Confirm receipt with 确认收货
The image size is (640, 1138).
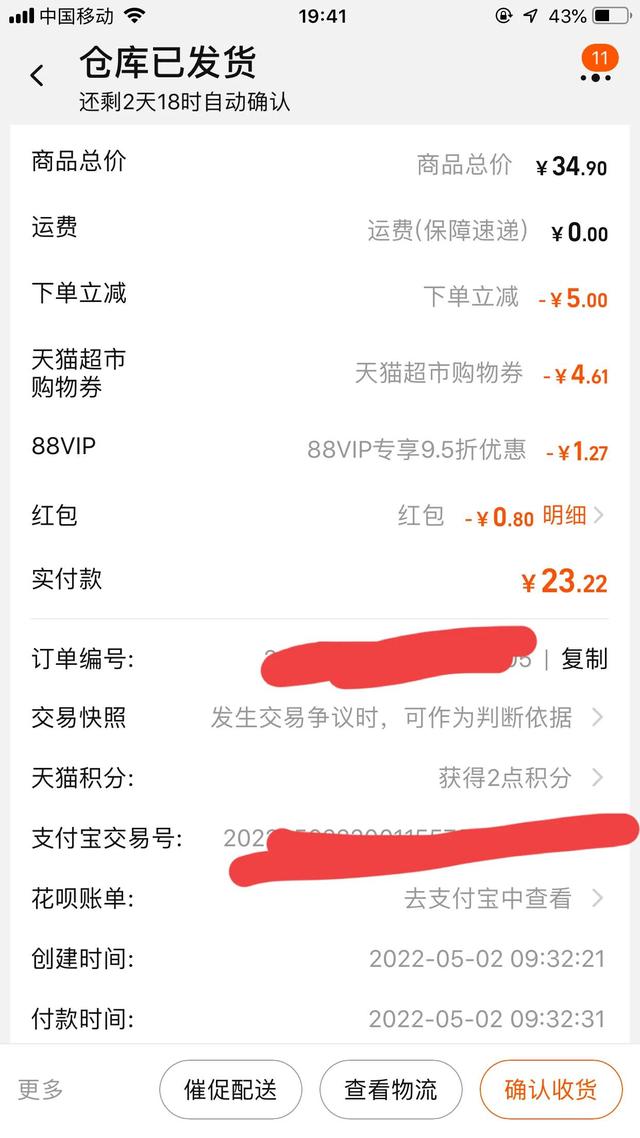point(550,1089)
